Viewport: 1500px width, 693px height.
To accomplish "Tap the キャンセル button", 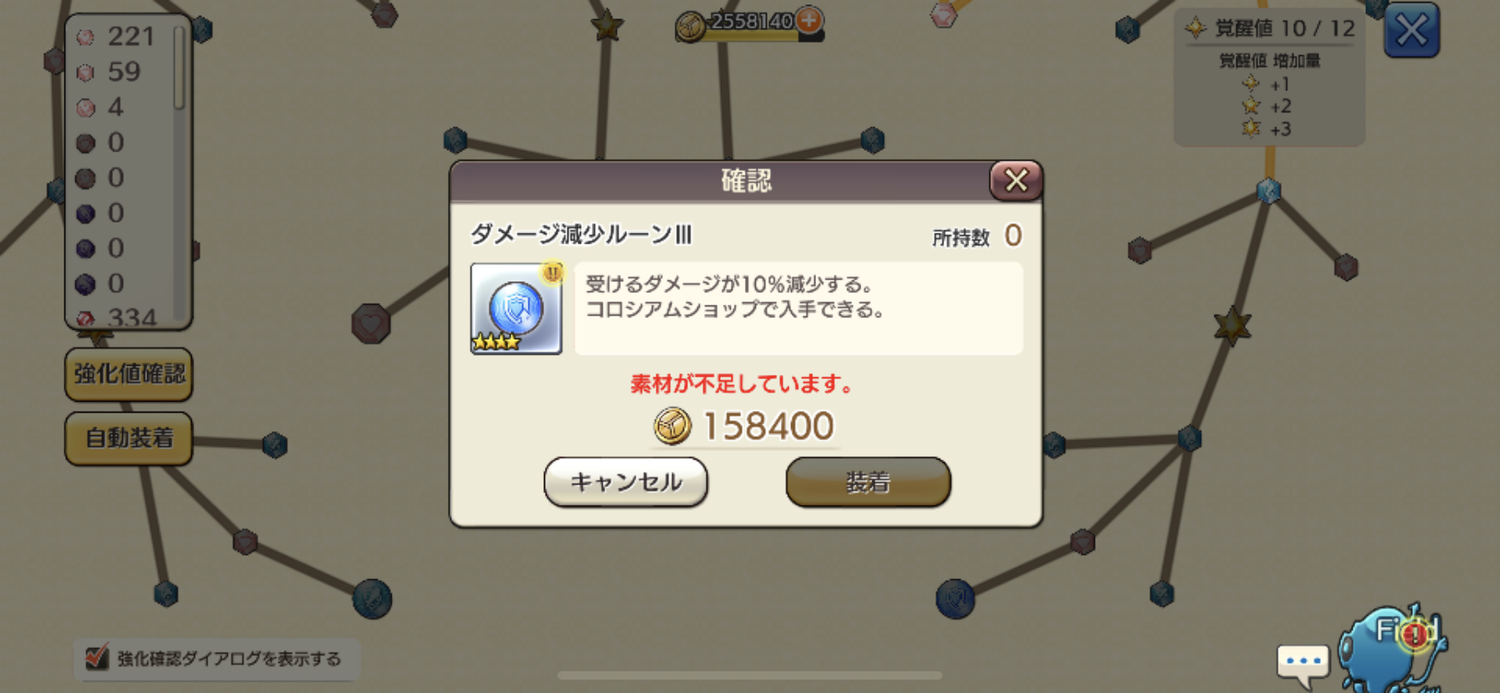I will (626, 482).
